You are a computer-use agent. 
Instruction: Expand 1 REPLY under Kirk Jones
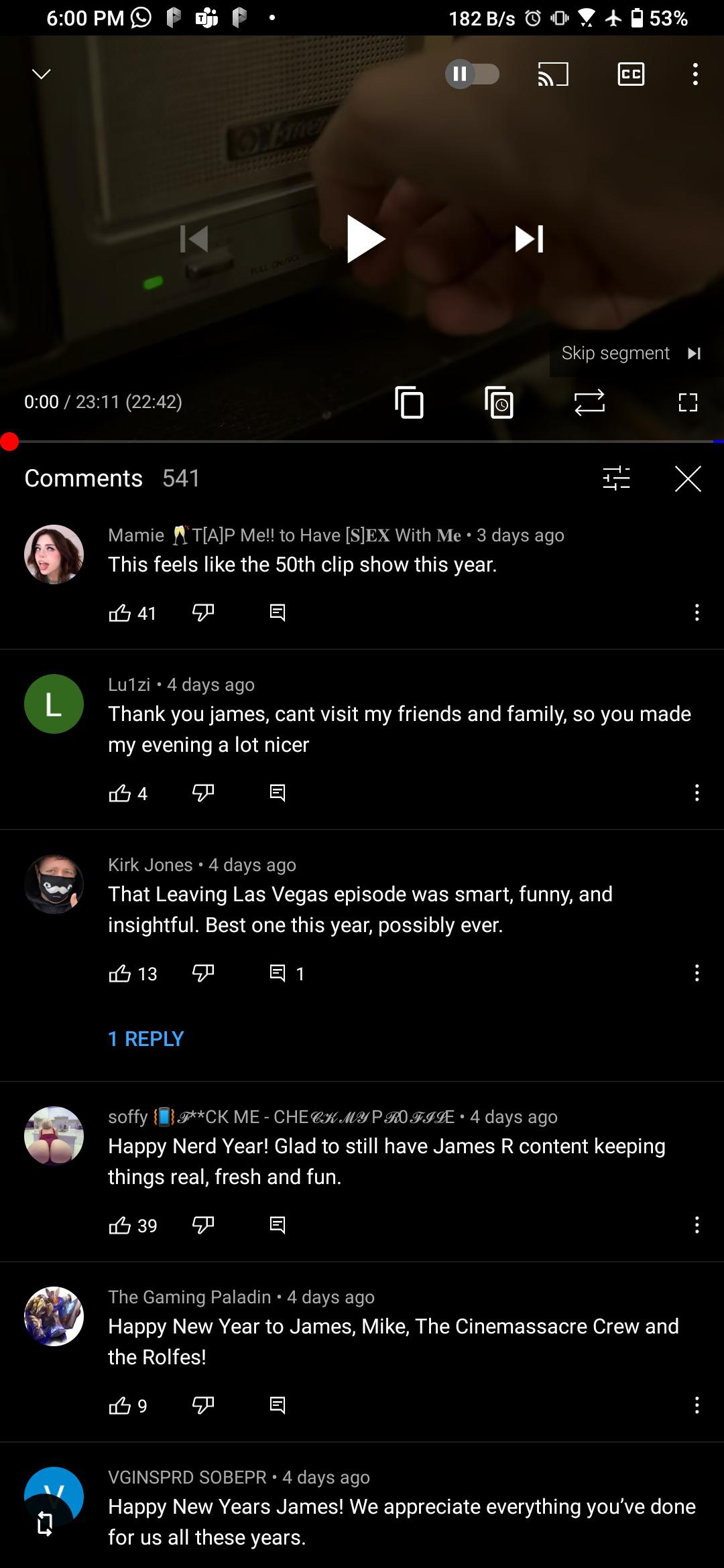[x=146, y=1039]
